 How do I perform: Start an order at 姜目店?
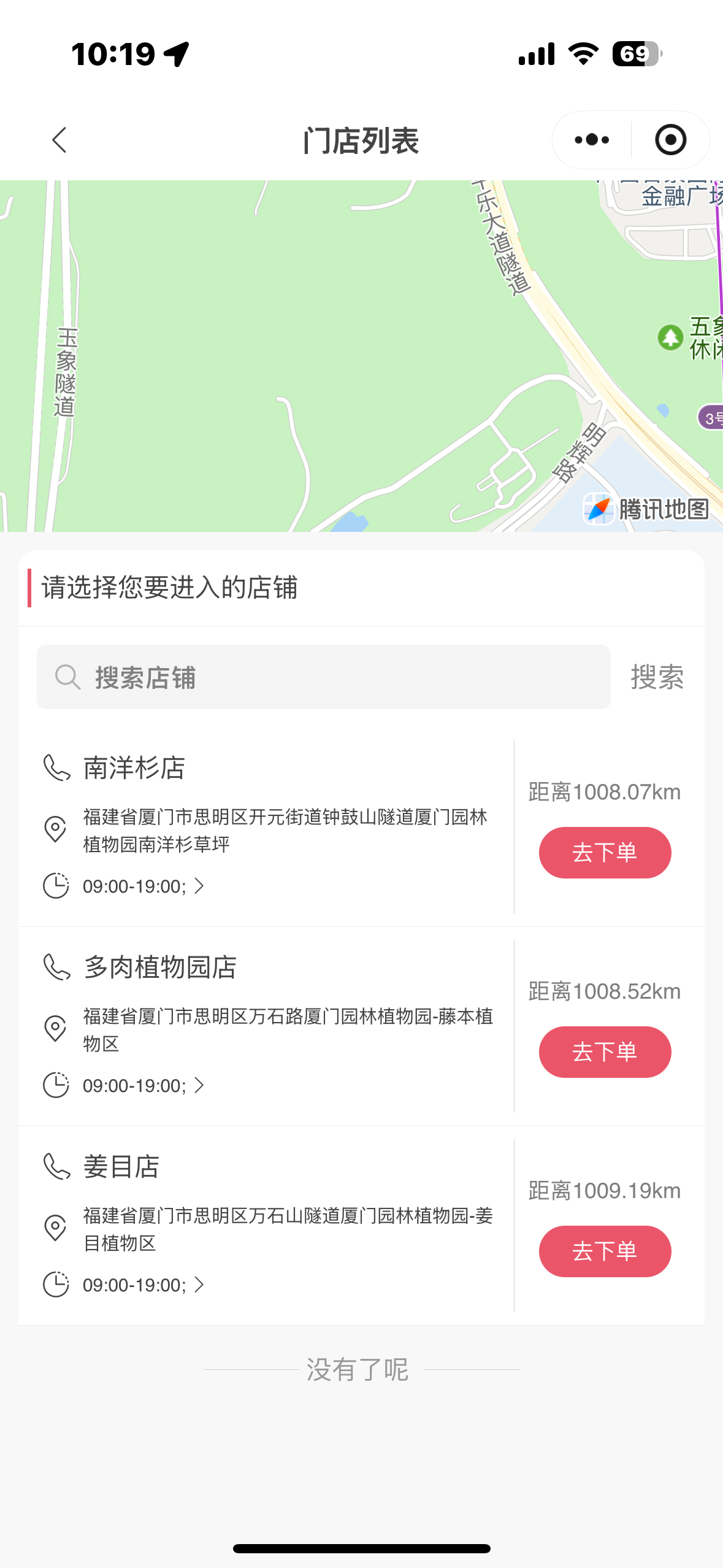coord(605,1251)
